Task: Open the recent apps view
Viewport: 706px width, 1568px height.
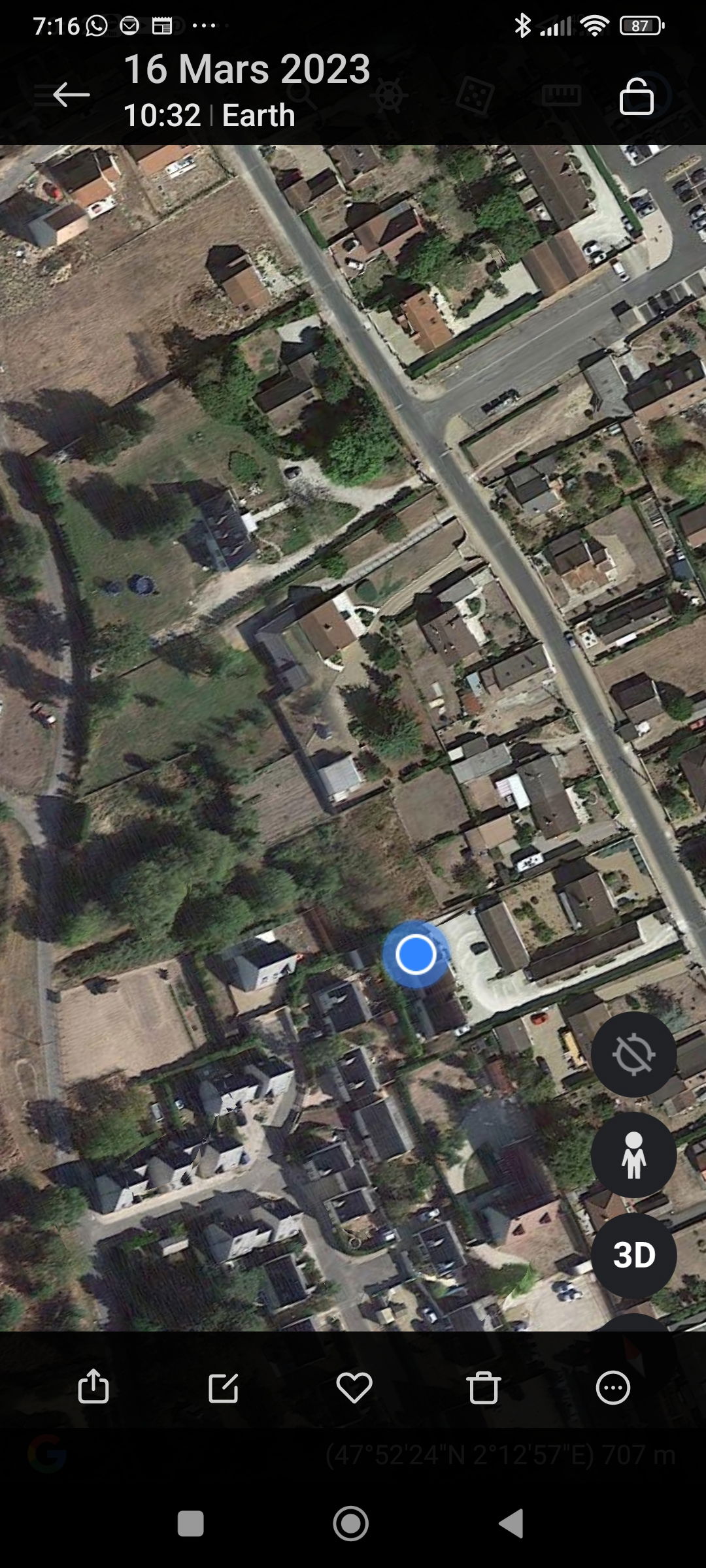Action: pos(191,1524)
